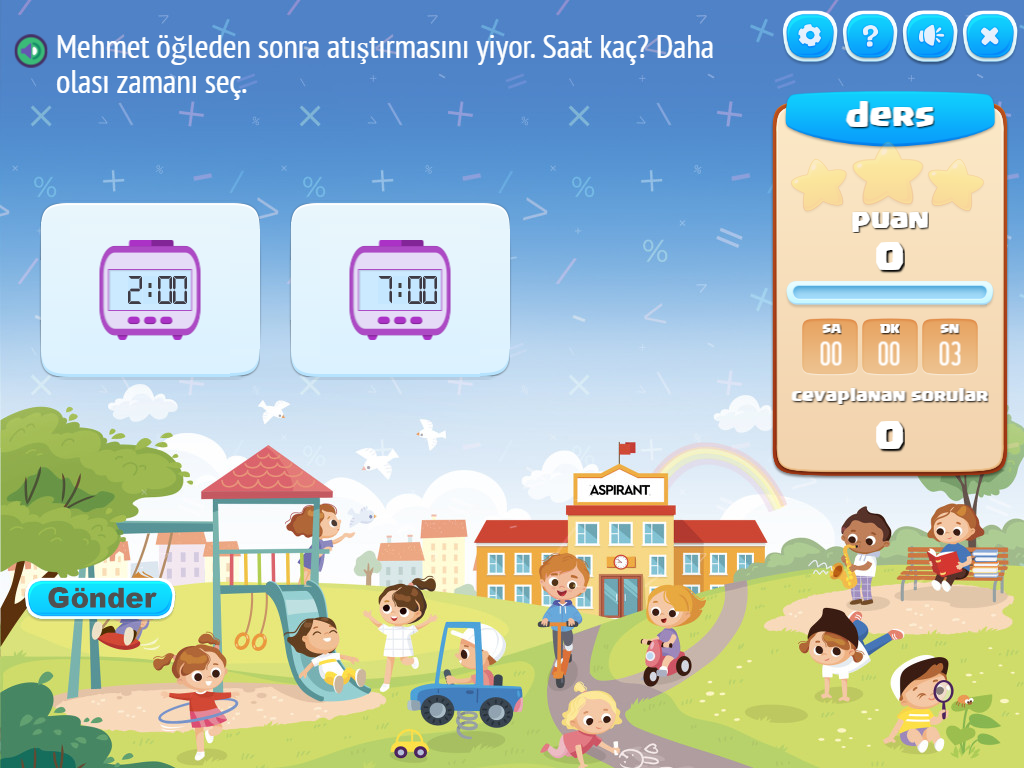
Task: Toggle the sound speaker button
Action: coord(930,37)
